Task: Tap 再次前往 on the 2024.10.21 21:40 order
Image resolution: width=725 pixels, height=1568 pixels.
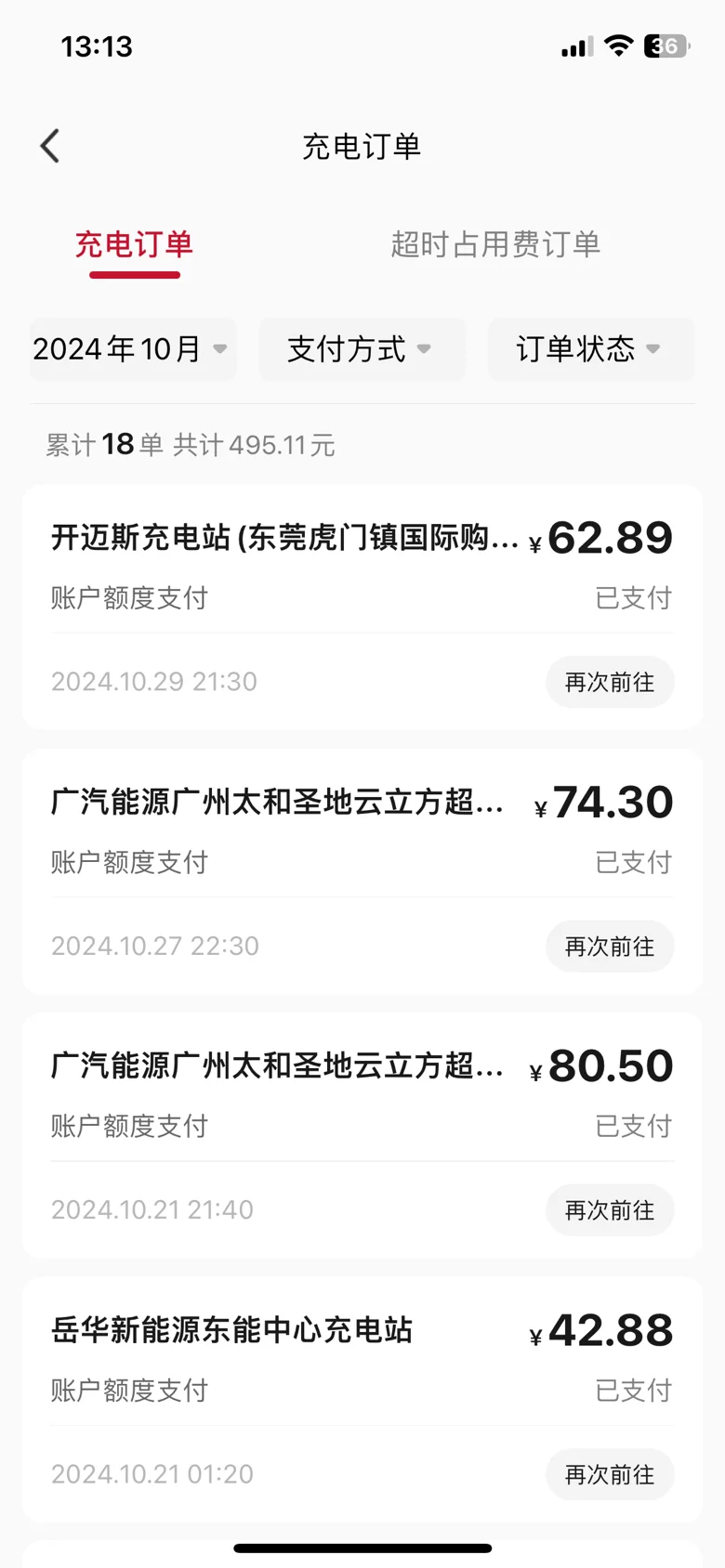Action: click(610, 1210)
